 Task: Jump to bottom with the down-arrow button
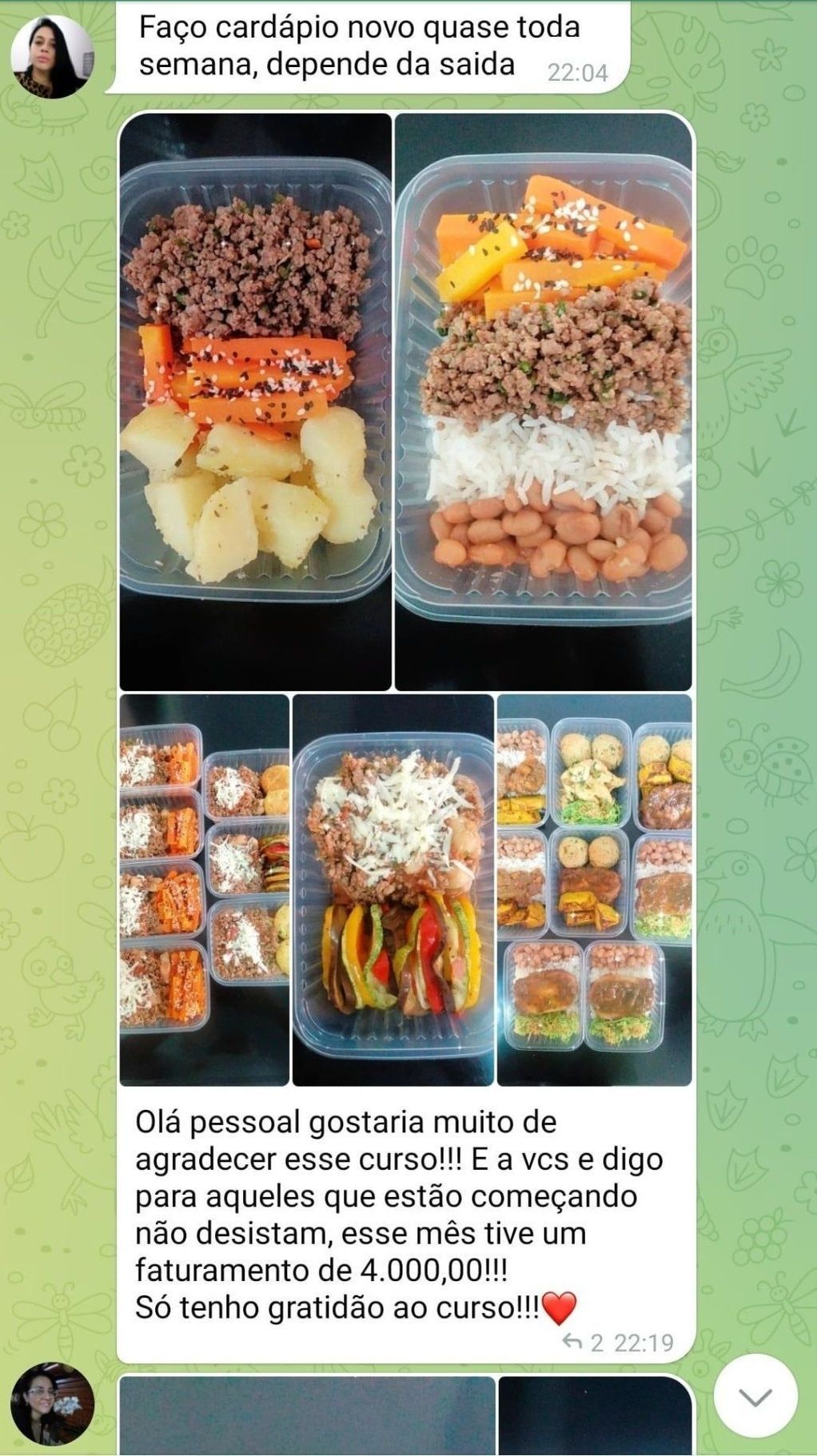[755, 1396]
